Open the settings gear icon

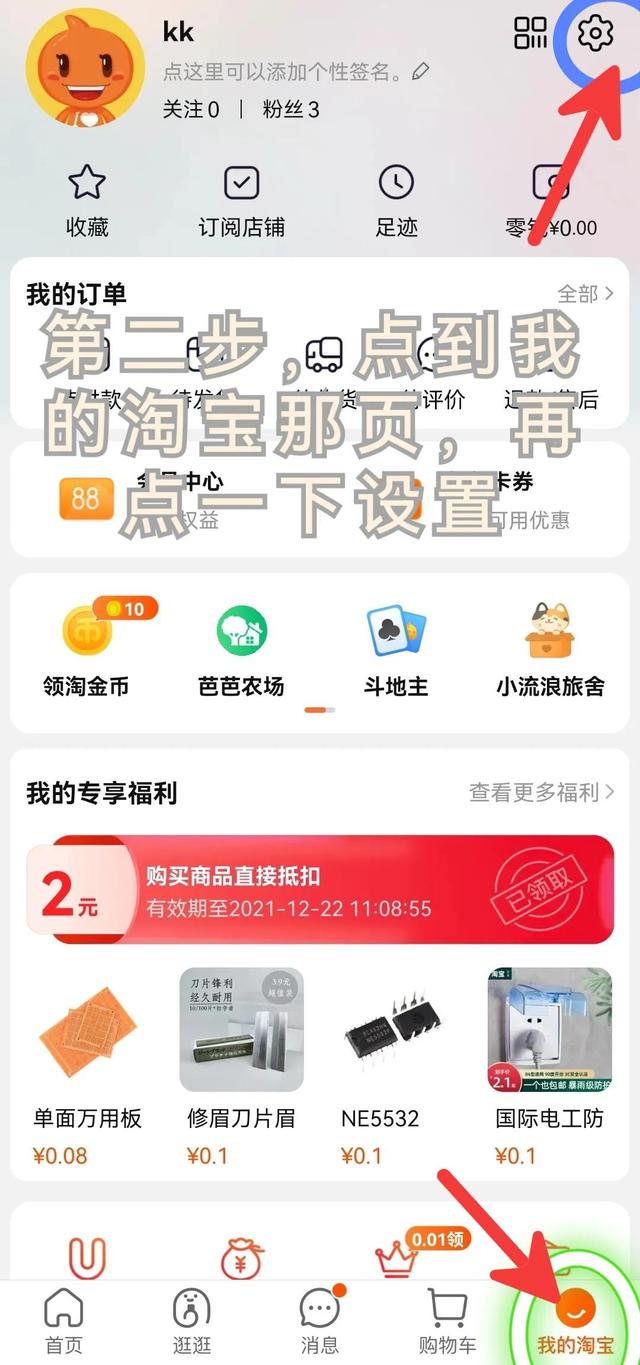point(596,34)
